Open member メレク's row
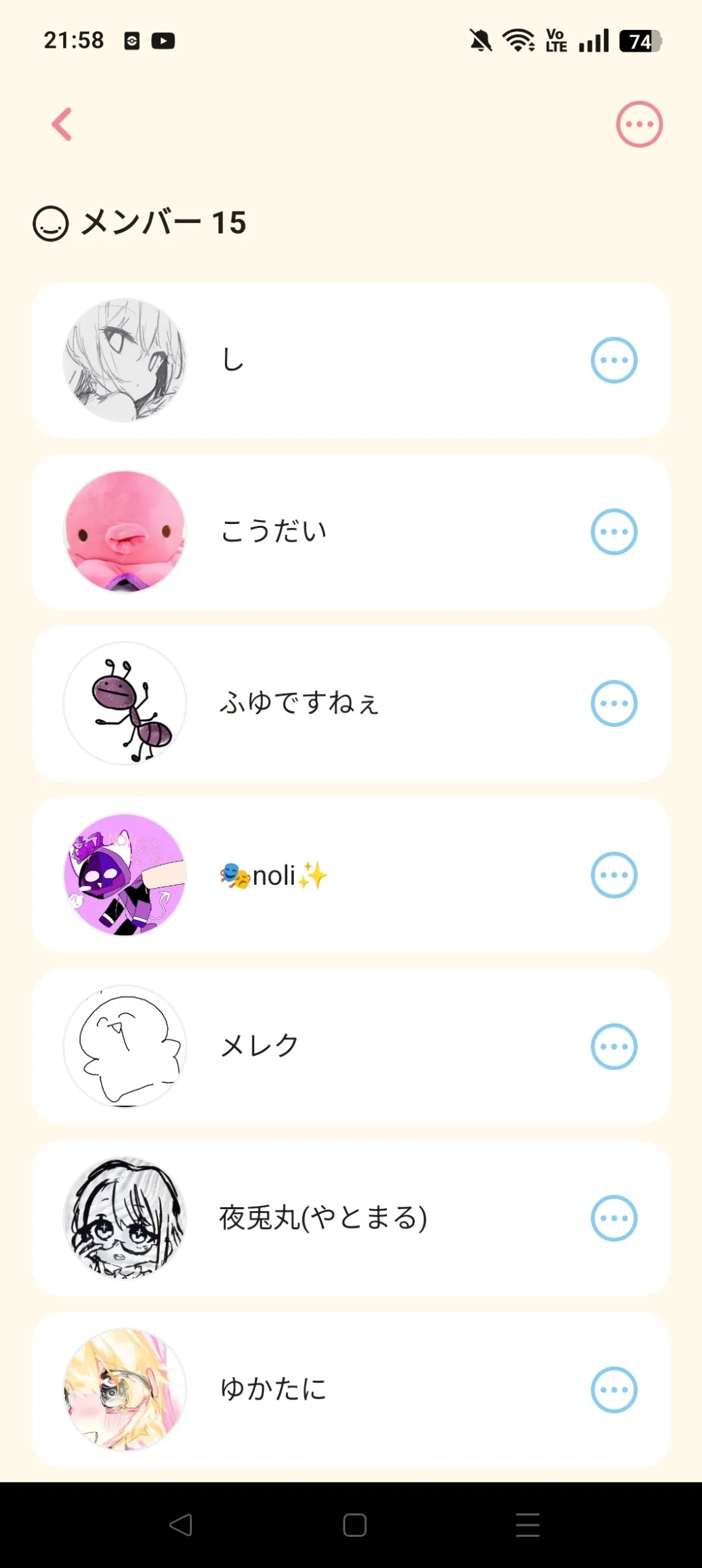The width and height of the screenshot is (702, 1568). 332,1047
